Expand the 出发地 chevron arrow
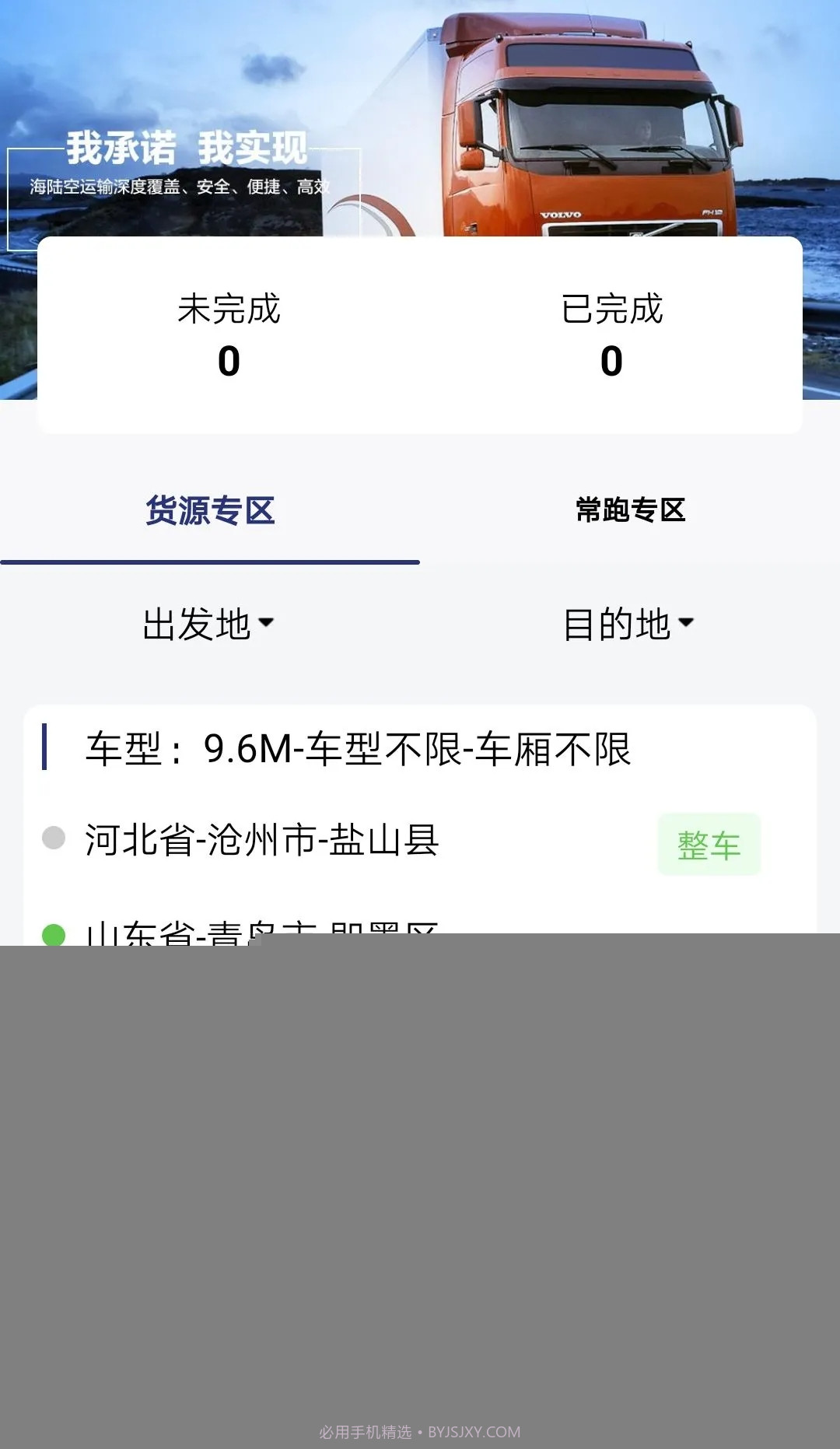 pyautogui.click(x=269, y=625)
